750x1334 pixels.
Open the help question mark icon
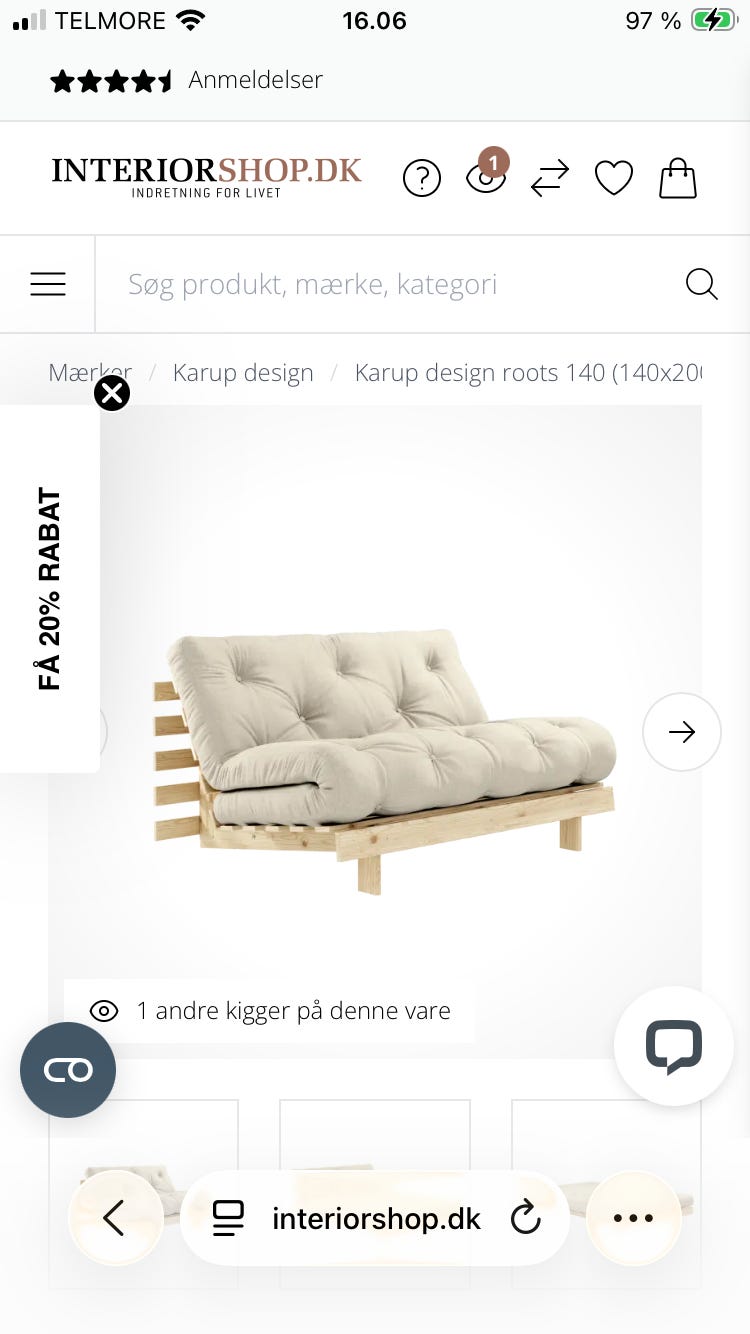(422, 178)
